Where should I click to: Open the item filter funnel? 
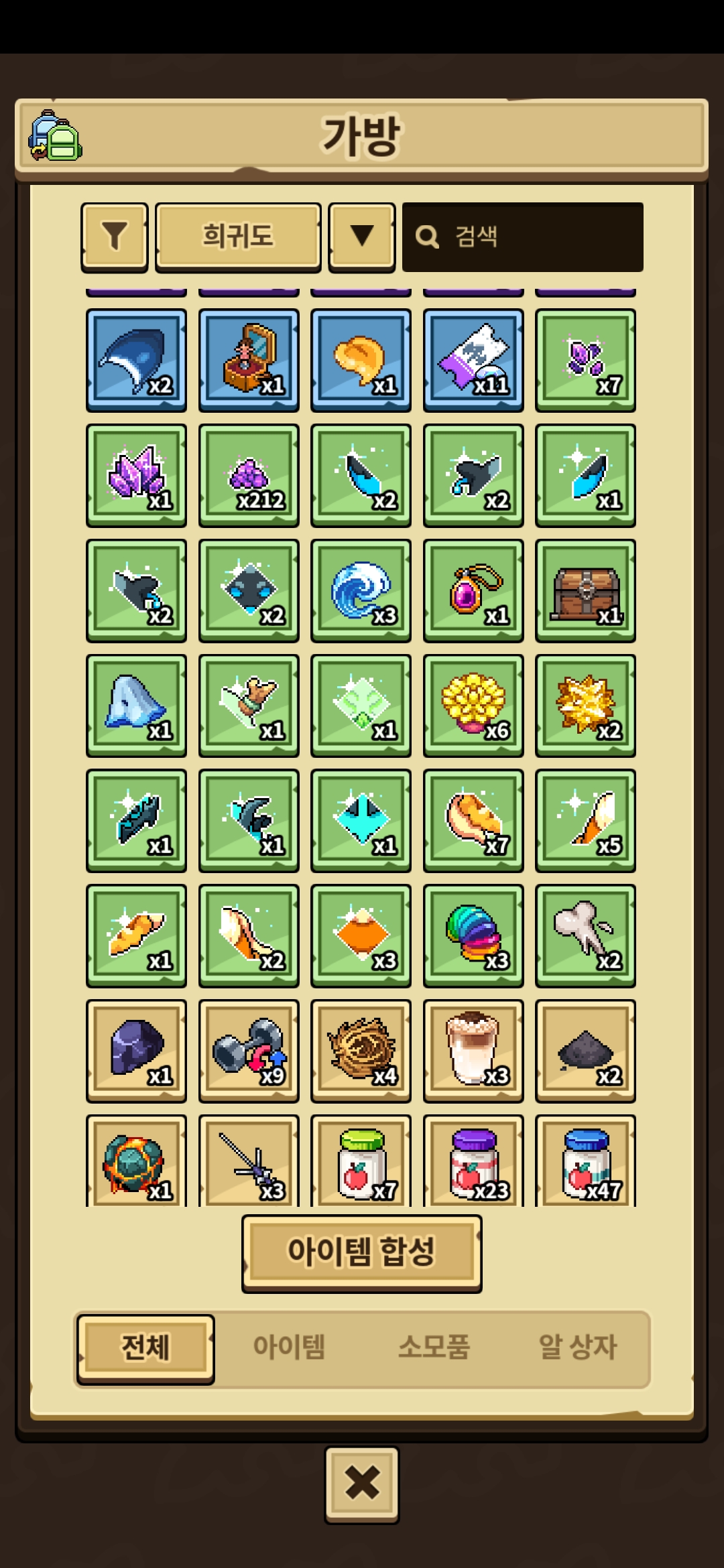coord(115,237)
